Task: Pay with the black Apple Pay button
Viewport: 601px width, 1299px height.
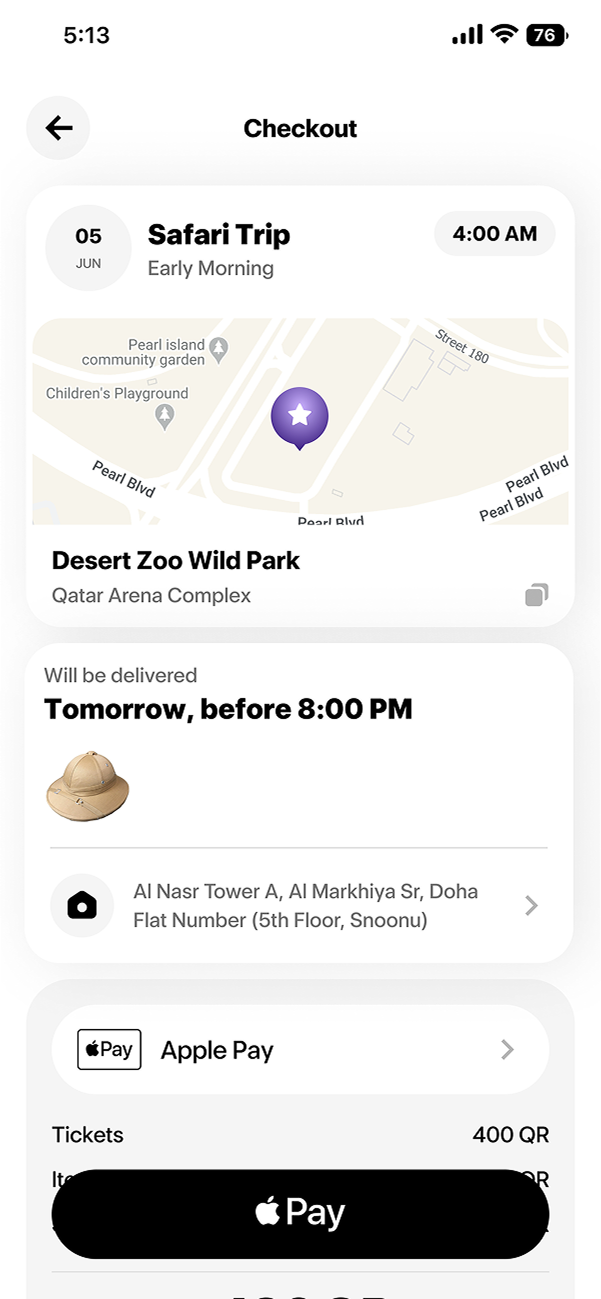Action: (x=300, y=1213)
